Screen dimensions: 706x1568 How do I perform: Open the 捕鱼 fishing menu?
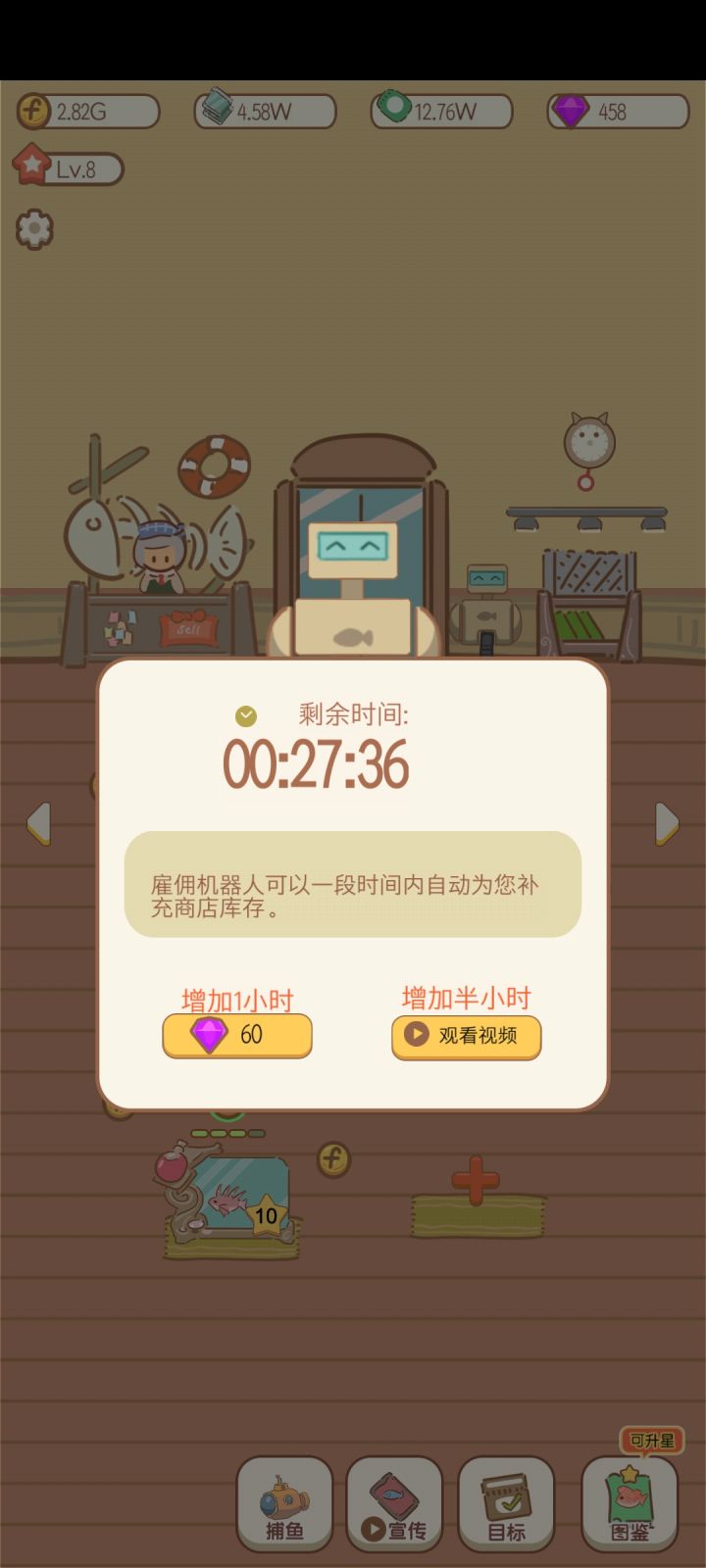[x=285, y=1503]
